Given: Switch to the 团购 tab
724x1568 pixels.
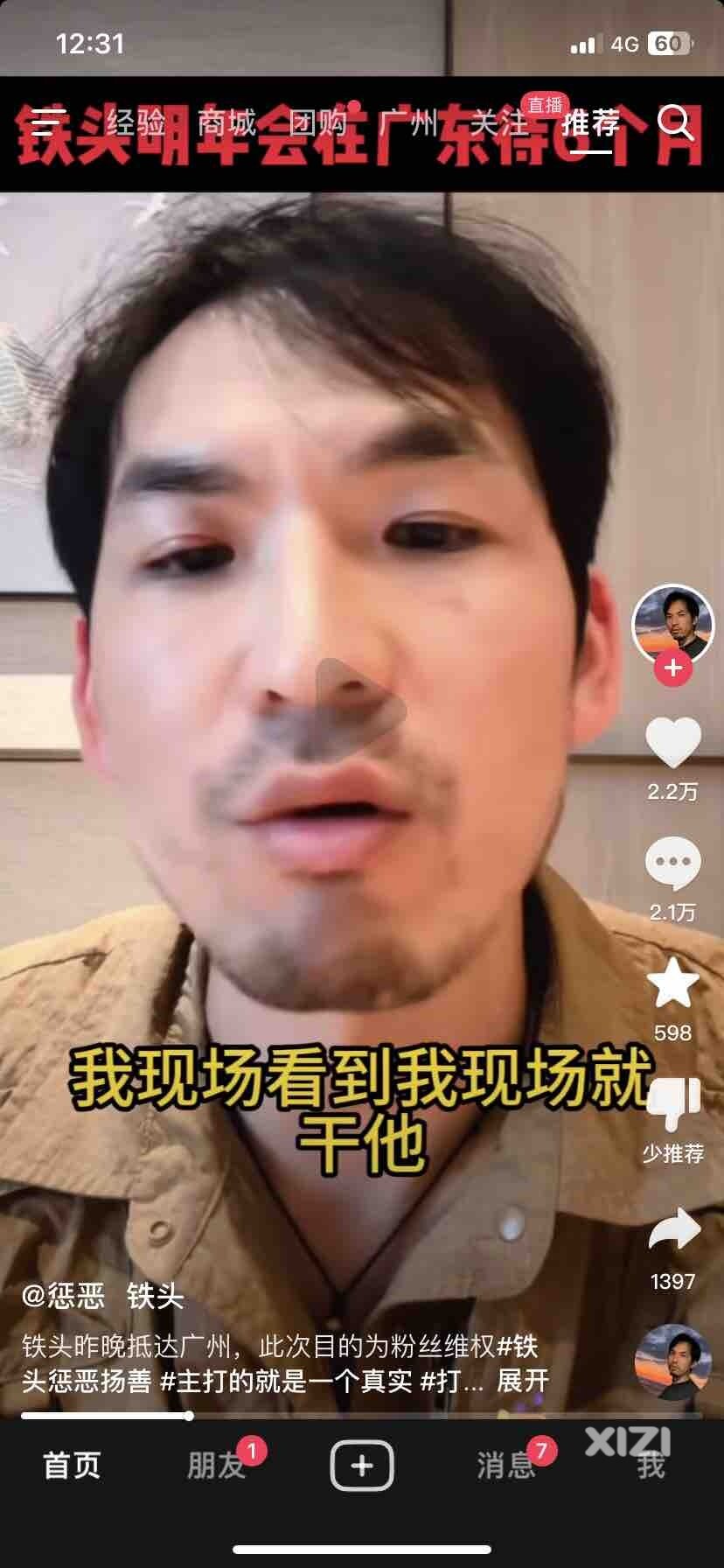Looking at the screenshot, I should pos(317,123).
